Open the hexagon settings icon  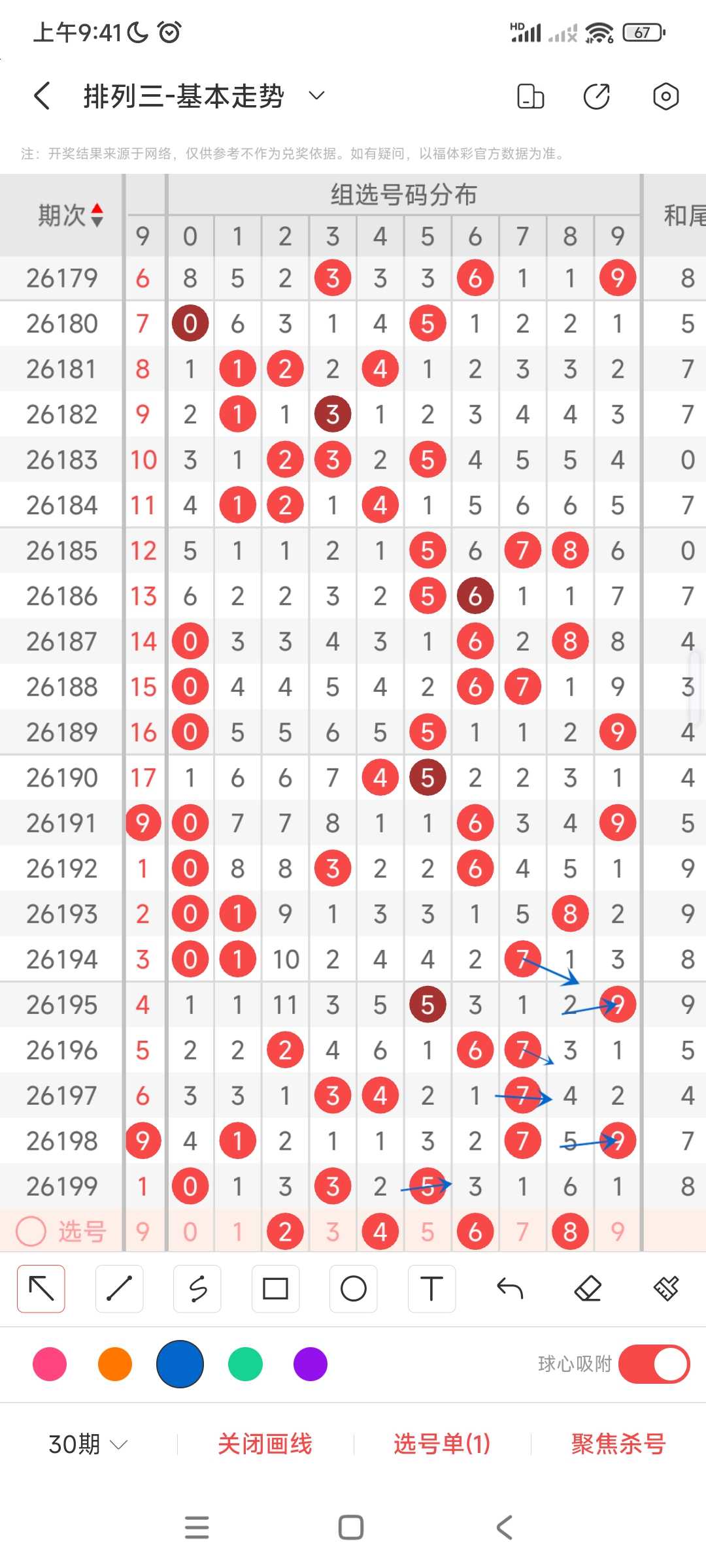point(665,96)
